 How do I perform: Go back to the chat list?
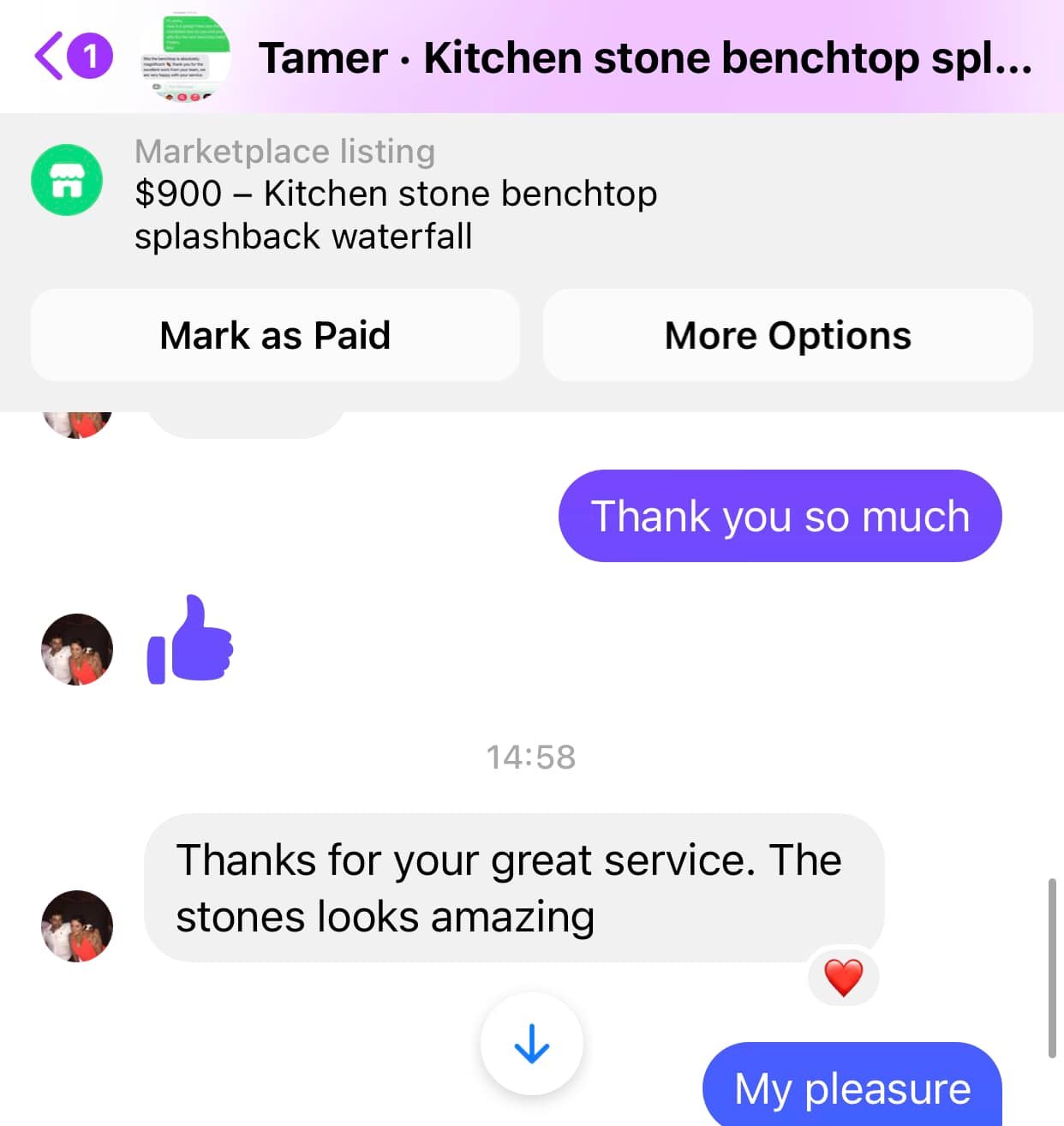coord(51,57)
